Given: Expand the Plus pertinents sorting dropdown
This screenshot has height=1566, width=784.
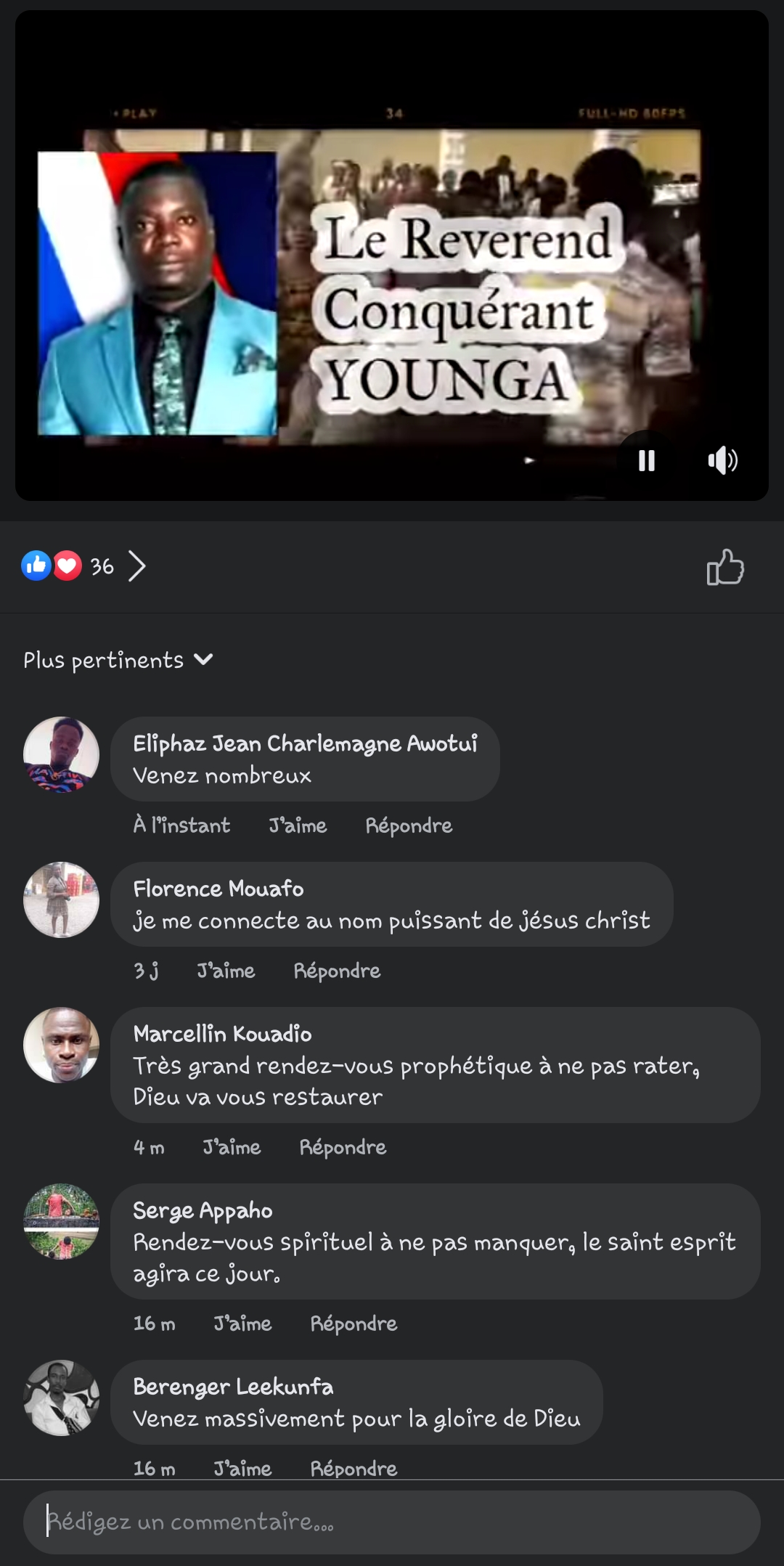Looking at the screenshot, I should point(118,660).
